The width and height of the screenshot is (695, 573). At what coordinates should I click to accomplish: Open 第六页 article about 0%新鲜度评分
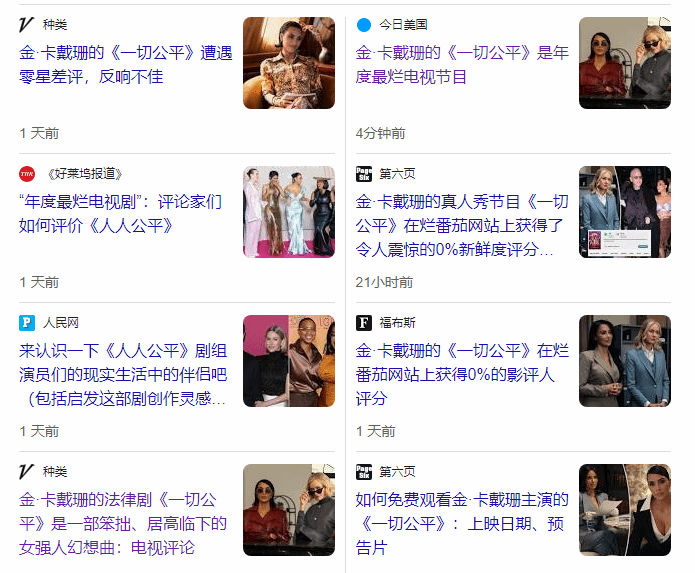462,225
